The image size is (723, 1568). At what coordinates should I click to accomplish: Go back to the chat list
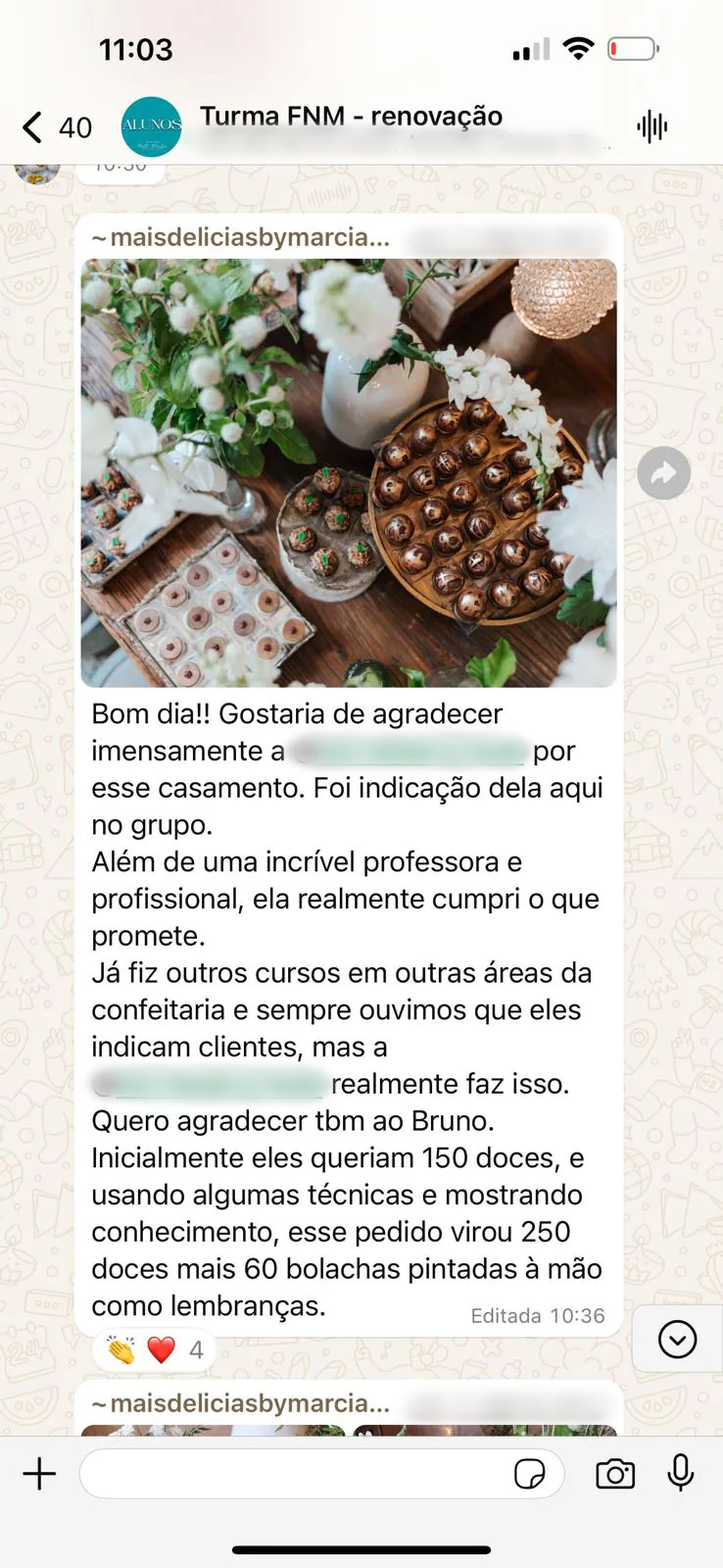point(33,127)
